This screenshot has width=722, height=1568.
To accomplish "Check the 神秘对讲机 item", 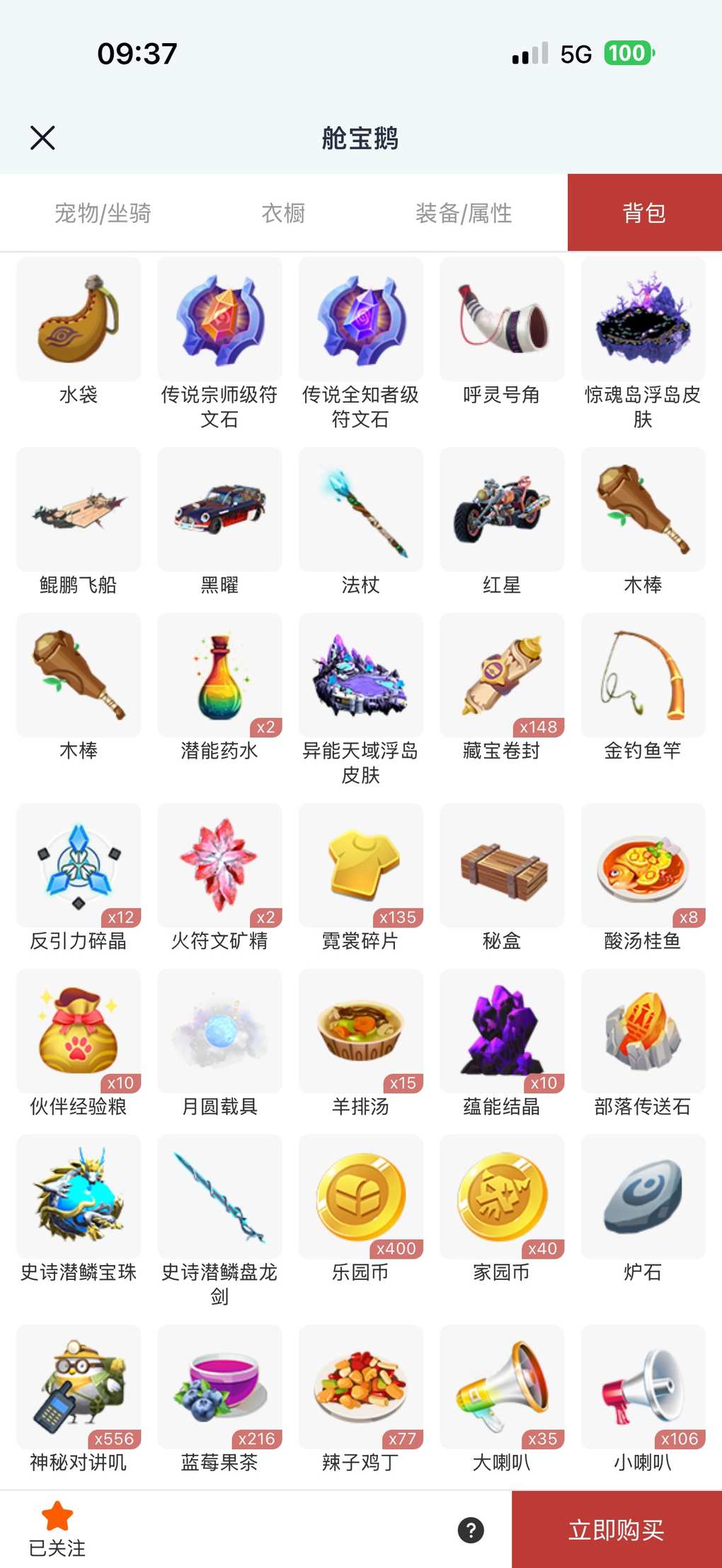I will [79, 1387].
